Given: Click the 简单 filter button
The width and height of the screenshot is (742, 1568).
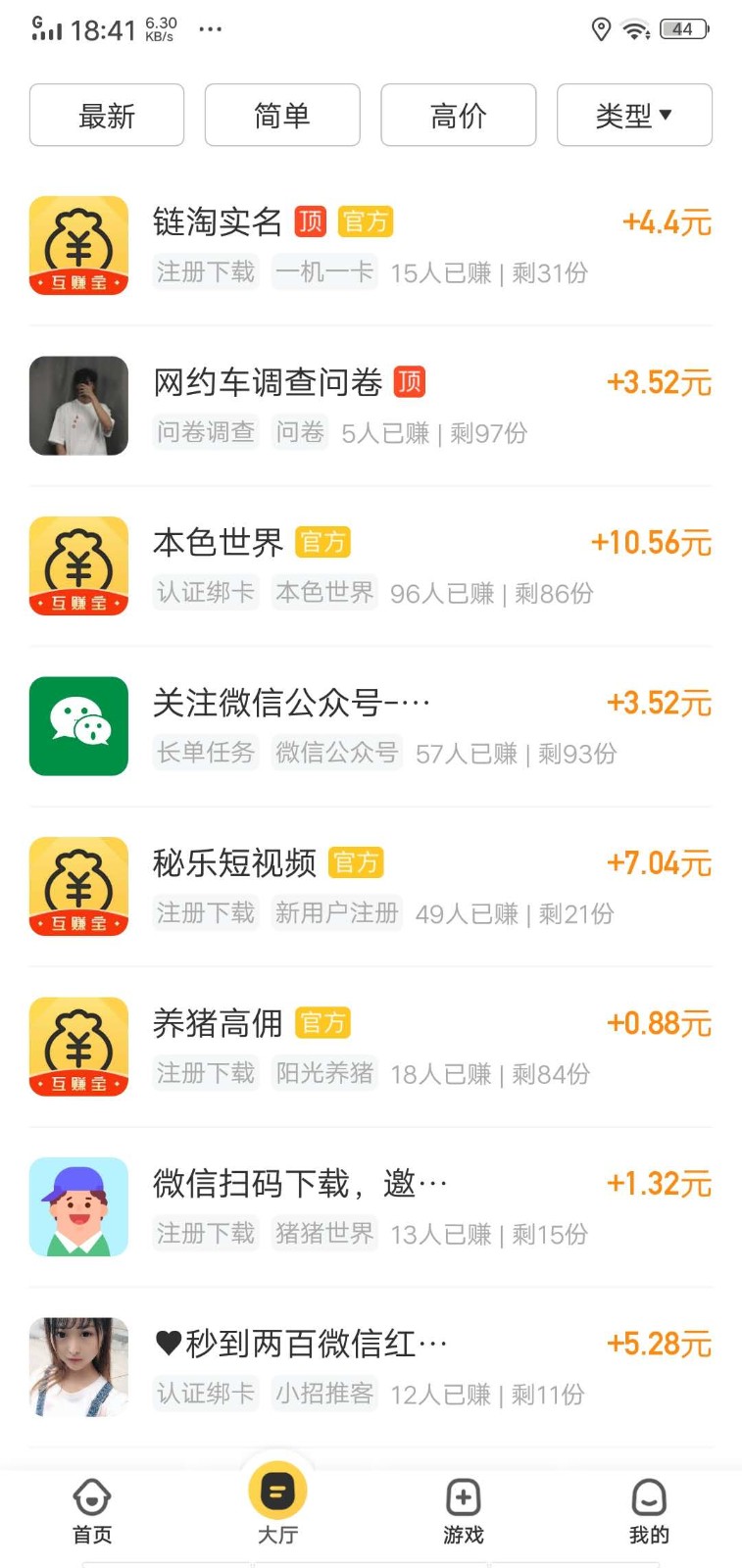Looking at the screenshot, I should click(x=282, y=115).
